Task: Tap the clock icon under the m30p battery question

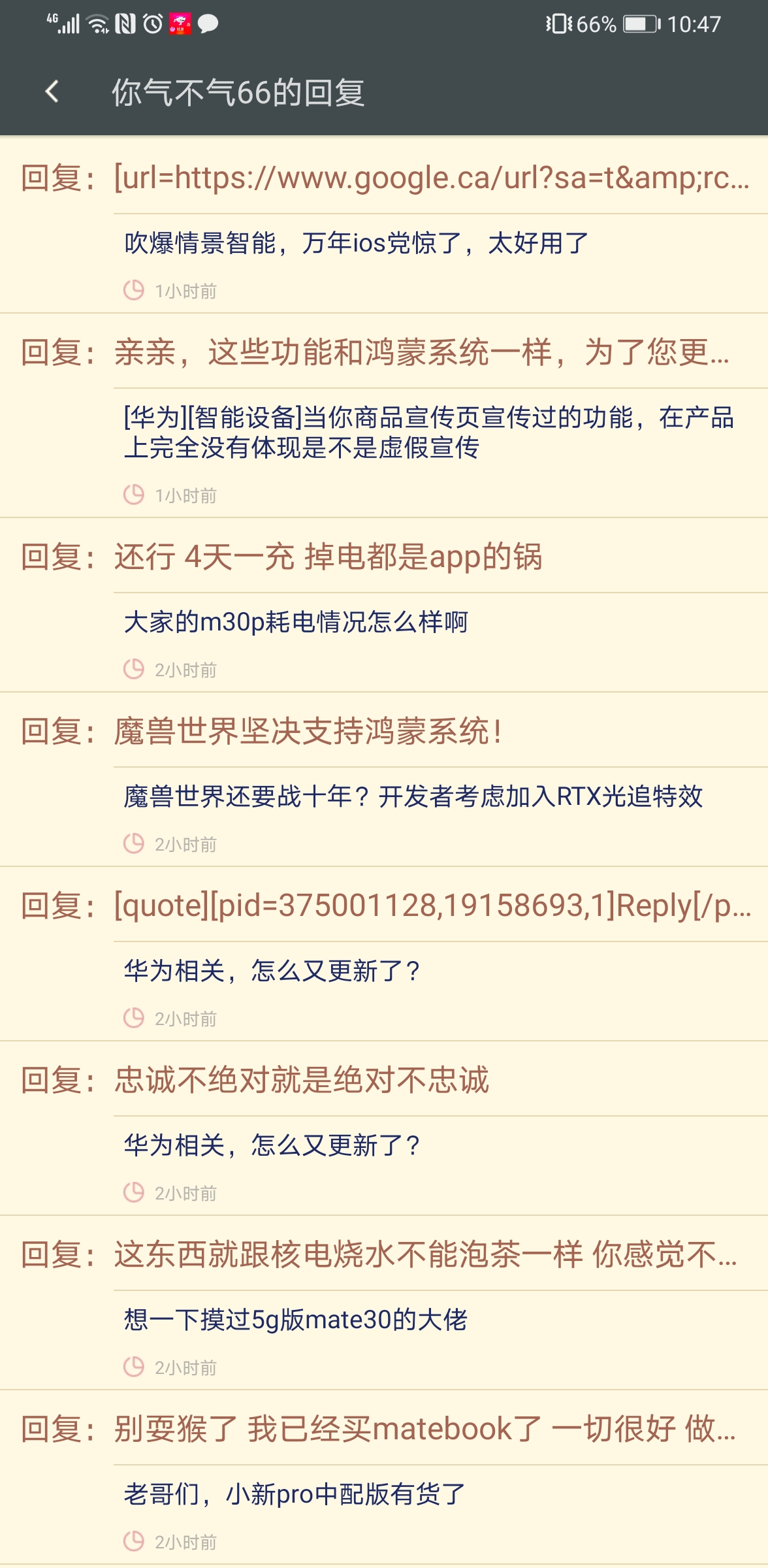Action: (x=133, y=668)
